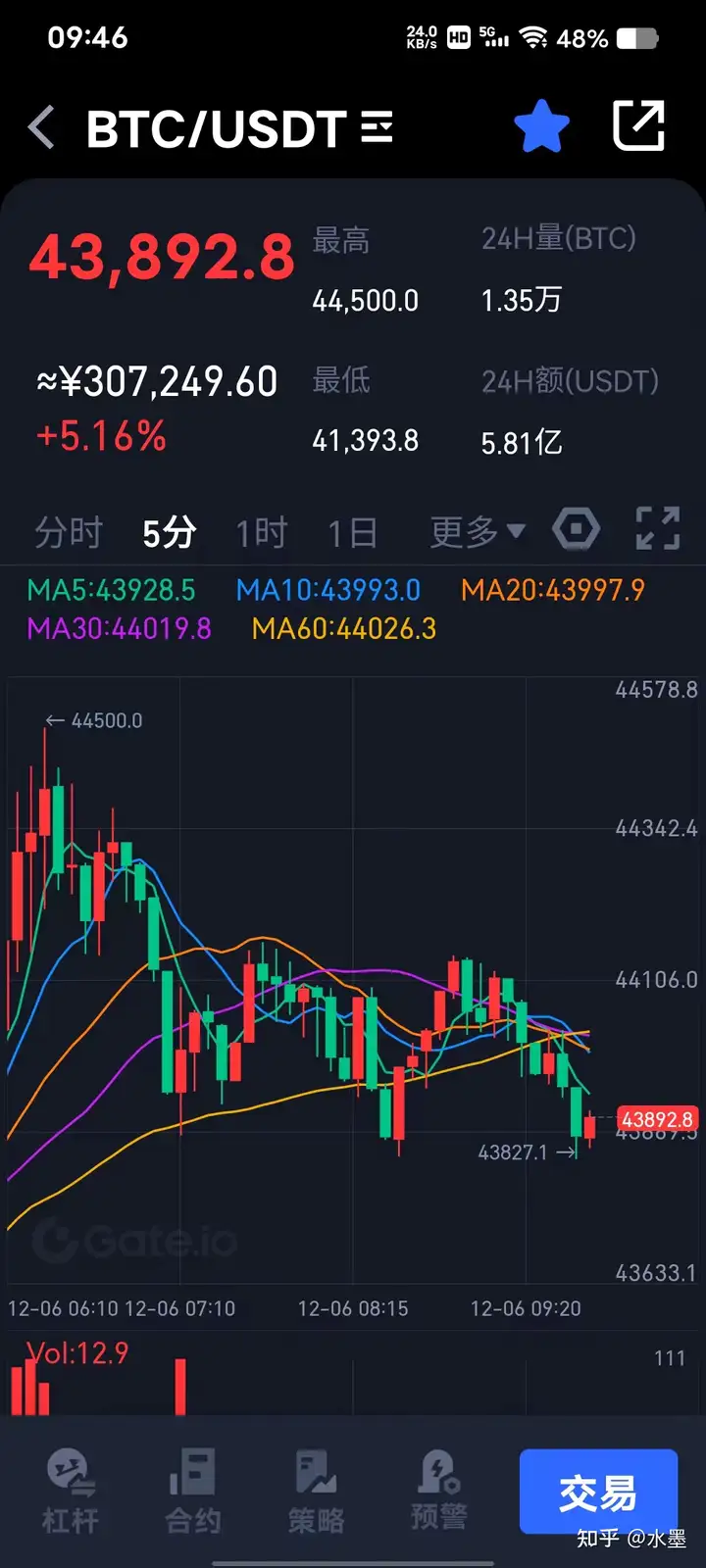
Task: Share this market page
Action: point(638,125)
